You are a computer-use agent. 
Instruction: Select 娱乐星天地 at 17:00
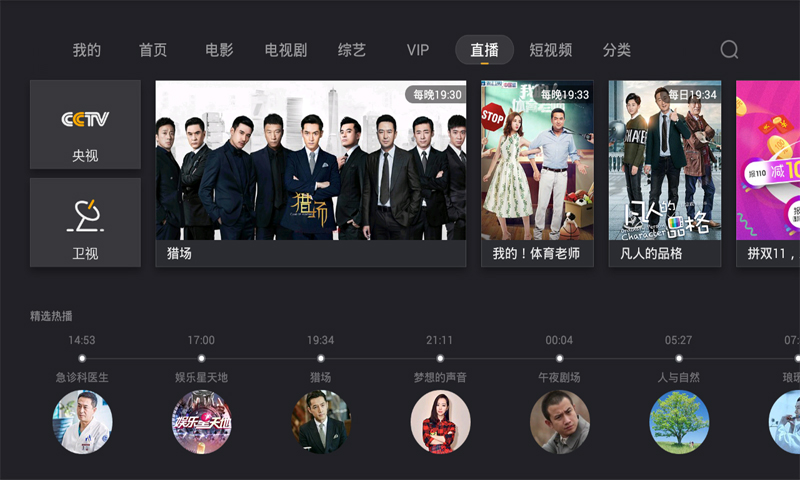coord(201,421)
